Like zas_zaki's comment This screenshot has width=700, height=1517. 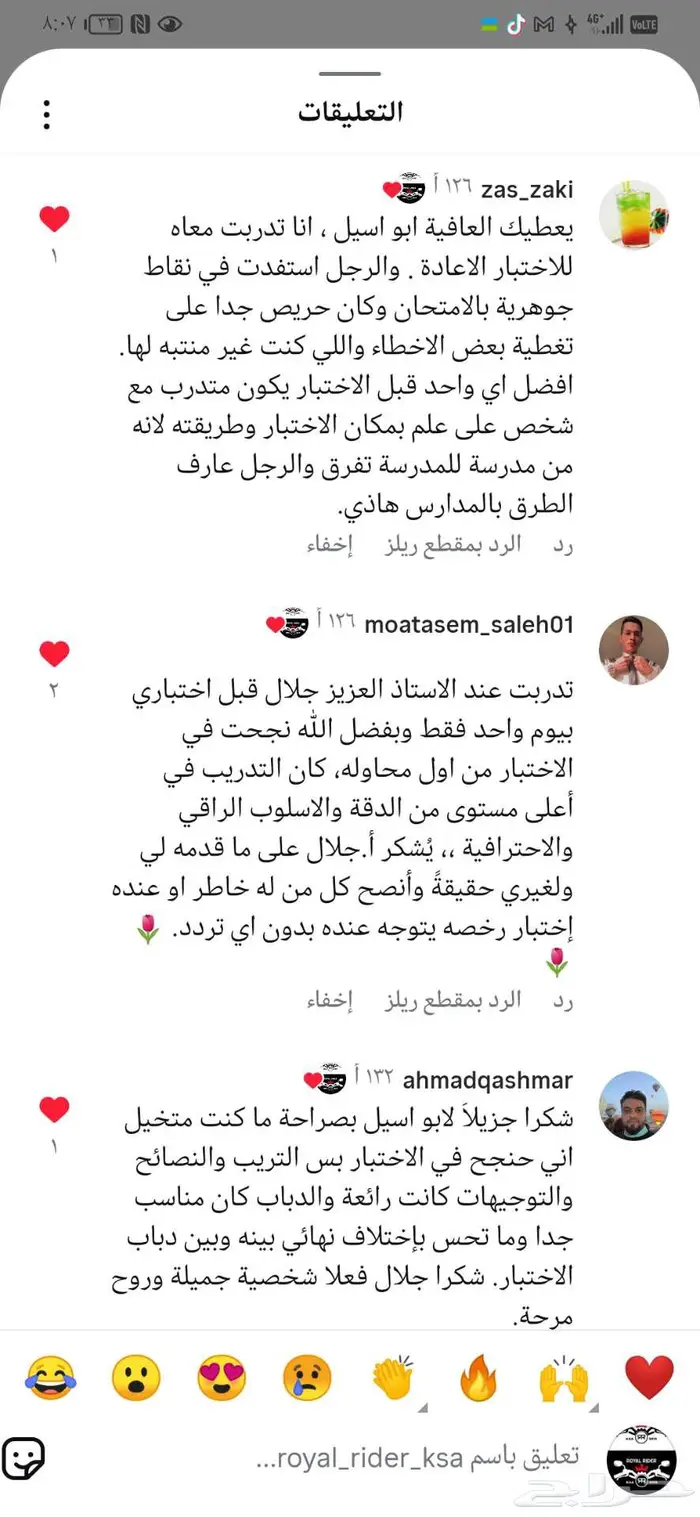(54, 219)
